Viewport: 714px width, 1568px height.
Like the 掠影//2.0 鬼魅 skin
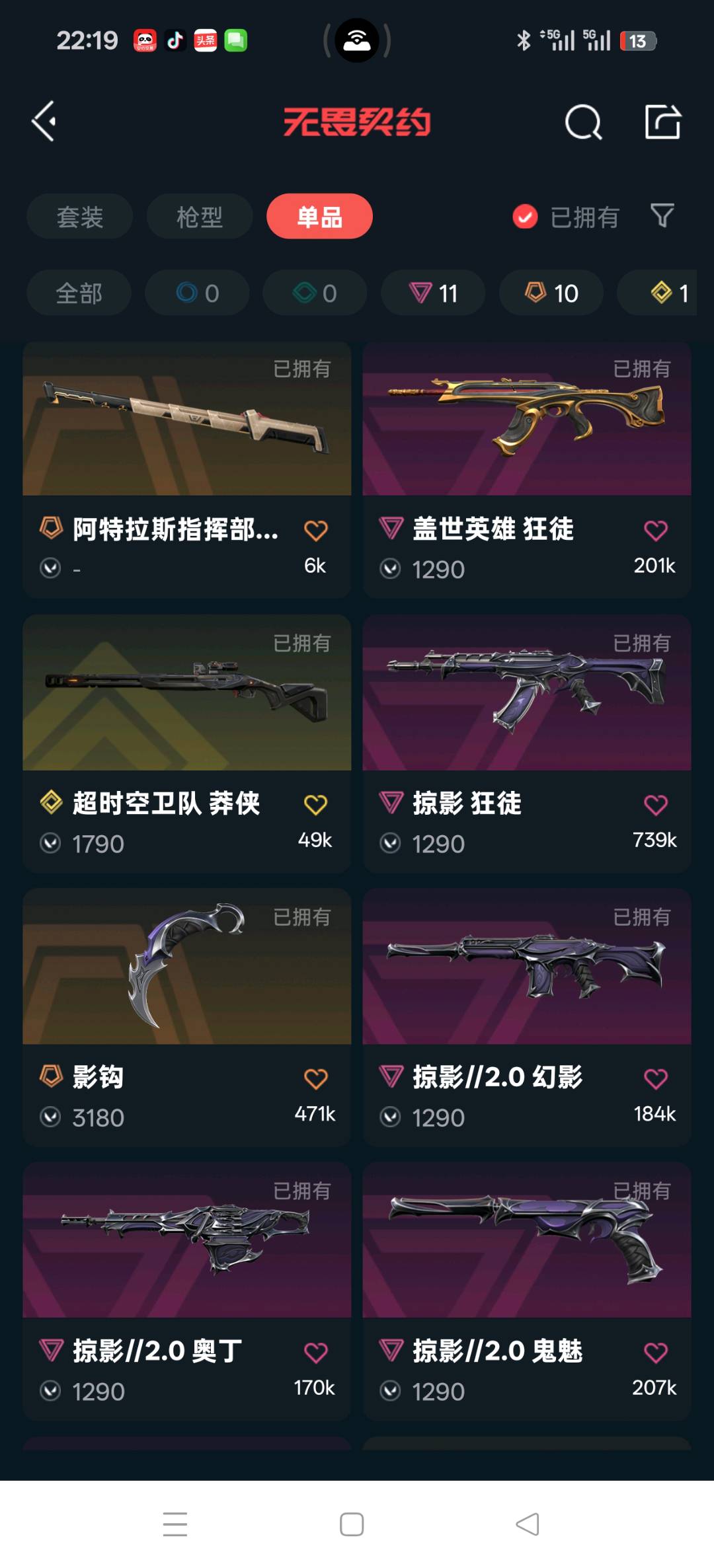[655, 1353]
